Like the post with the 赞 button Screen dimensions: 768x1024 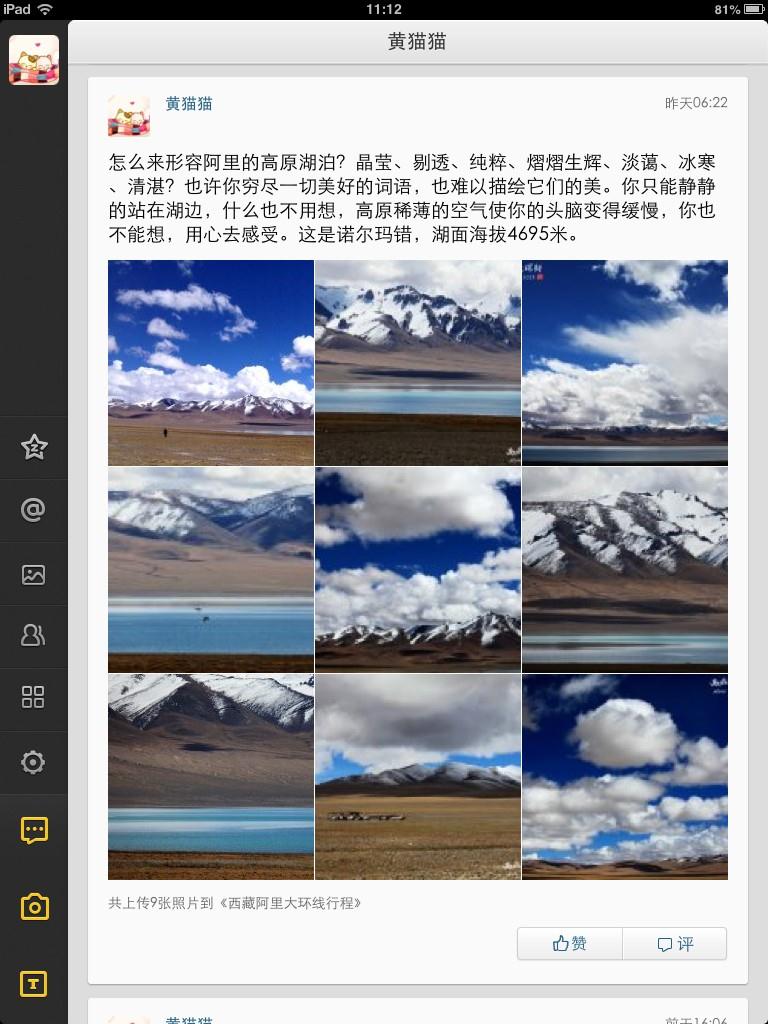570,944
